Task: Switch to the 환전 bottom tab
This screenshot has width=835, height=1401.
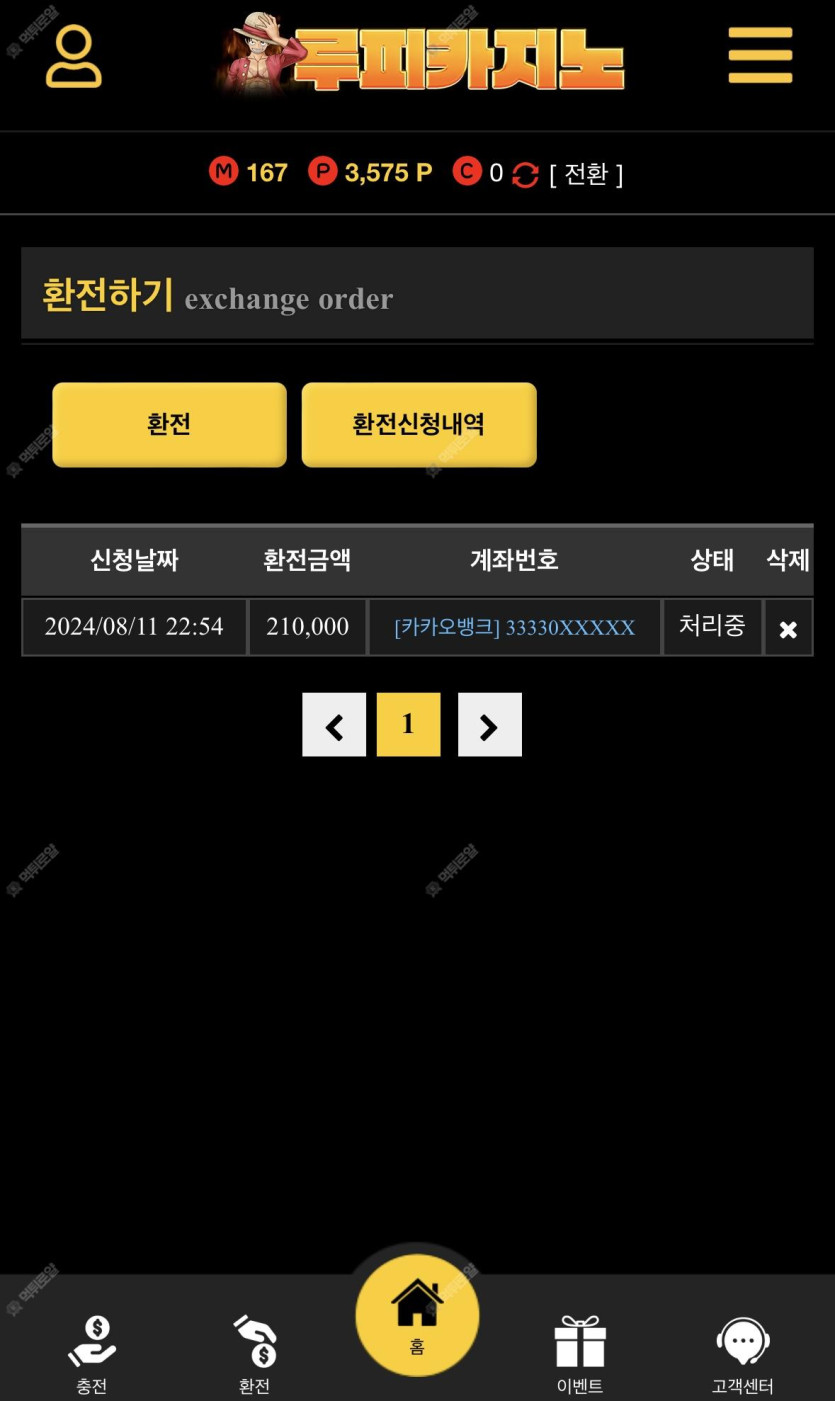Action: pos(255,1354)
